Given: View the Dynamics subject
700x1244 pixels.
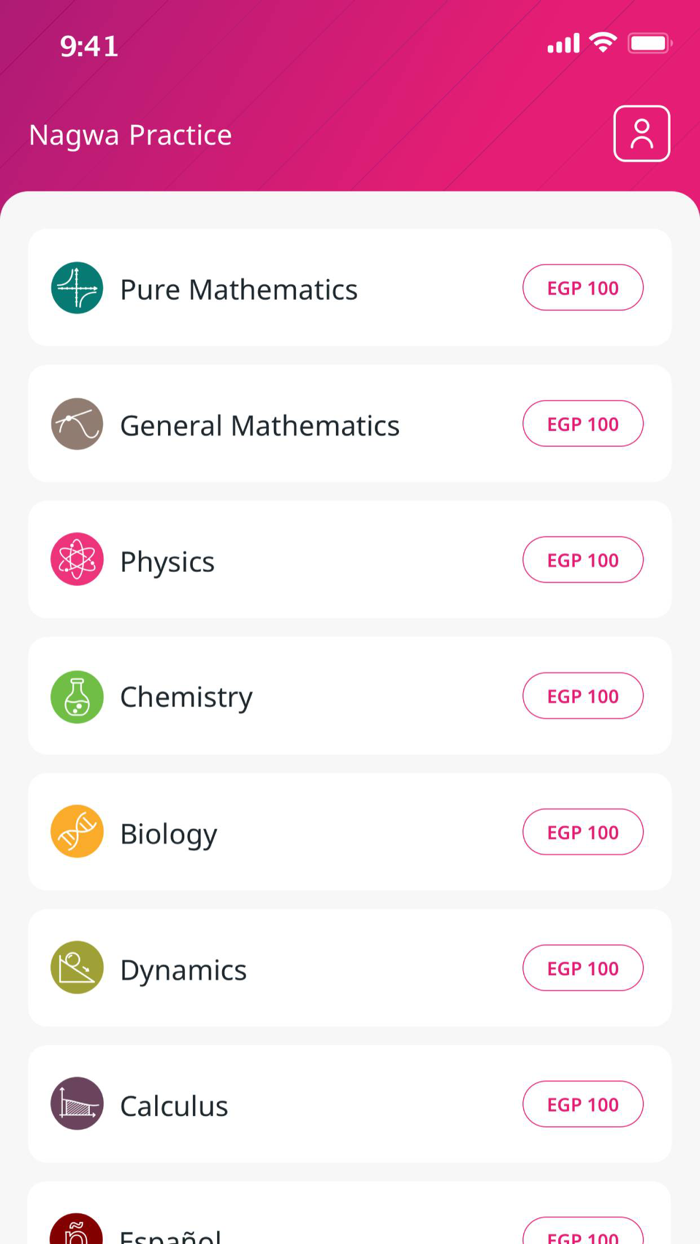Looking at the screenshot, I should pyautogui.click(x=183, y=969).
